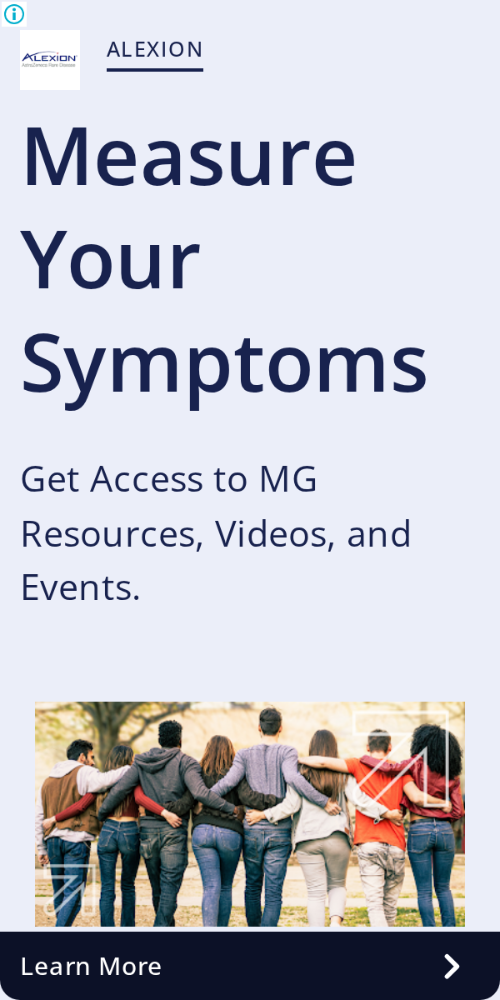
Task: Tap the Learn More button
Action: (x=250, y=966)
